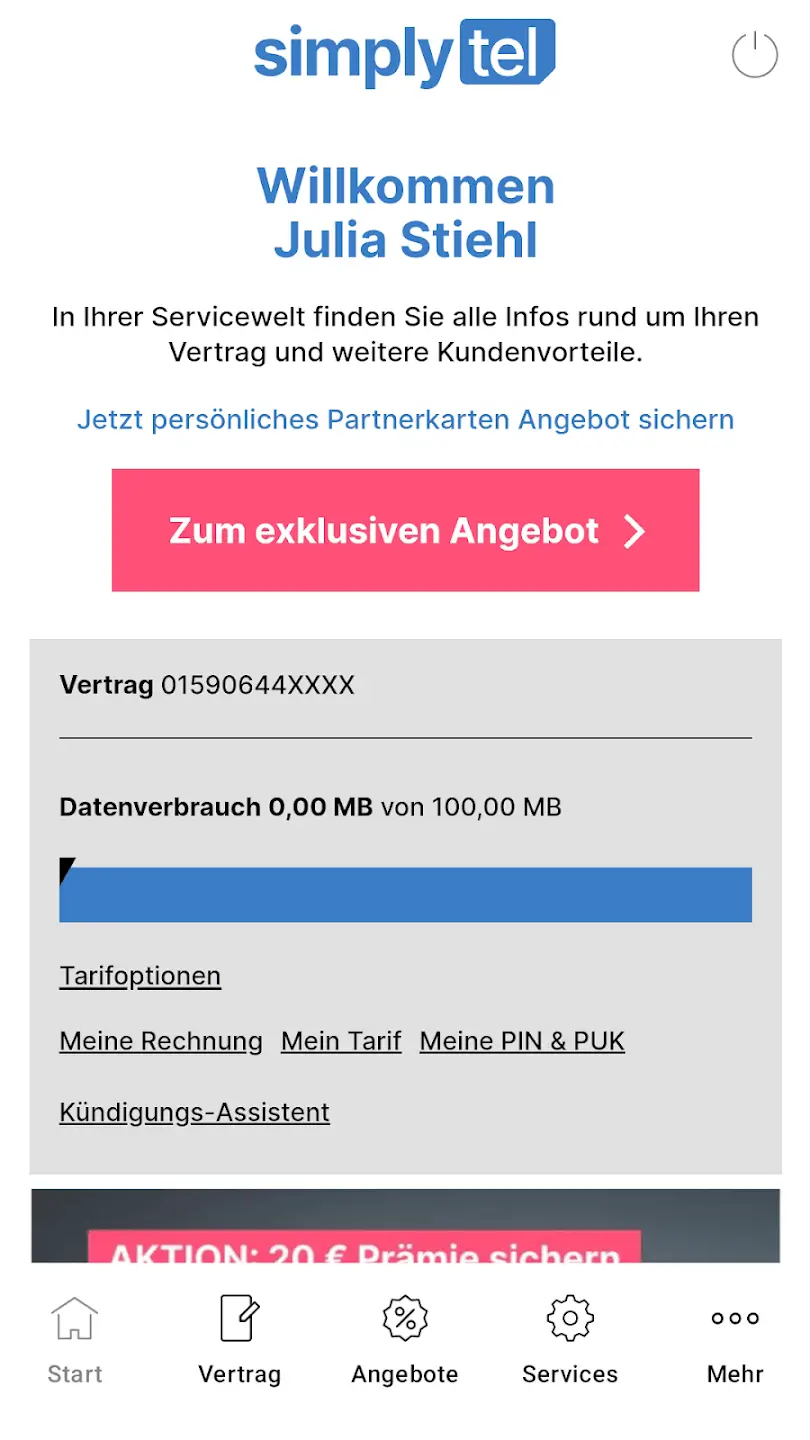Tap the power/logout icon top right
The height and width of the screenshot is (1440, 810).
coord(755,55)
